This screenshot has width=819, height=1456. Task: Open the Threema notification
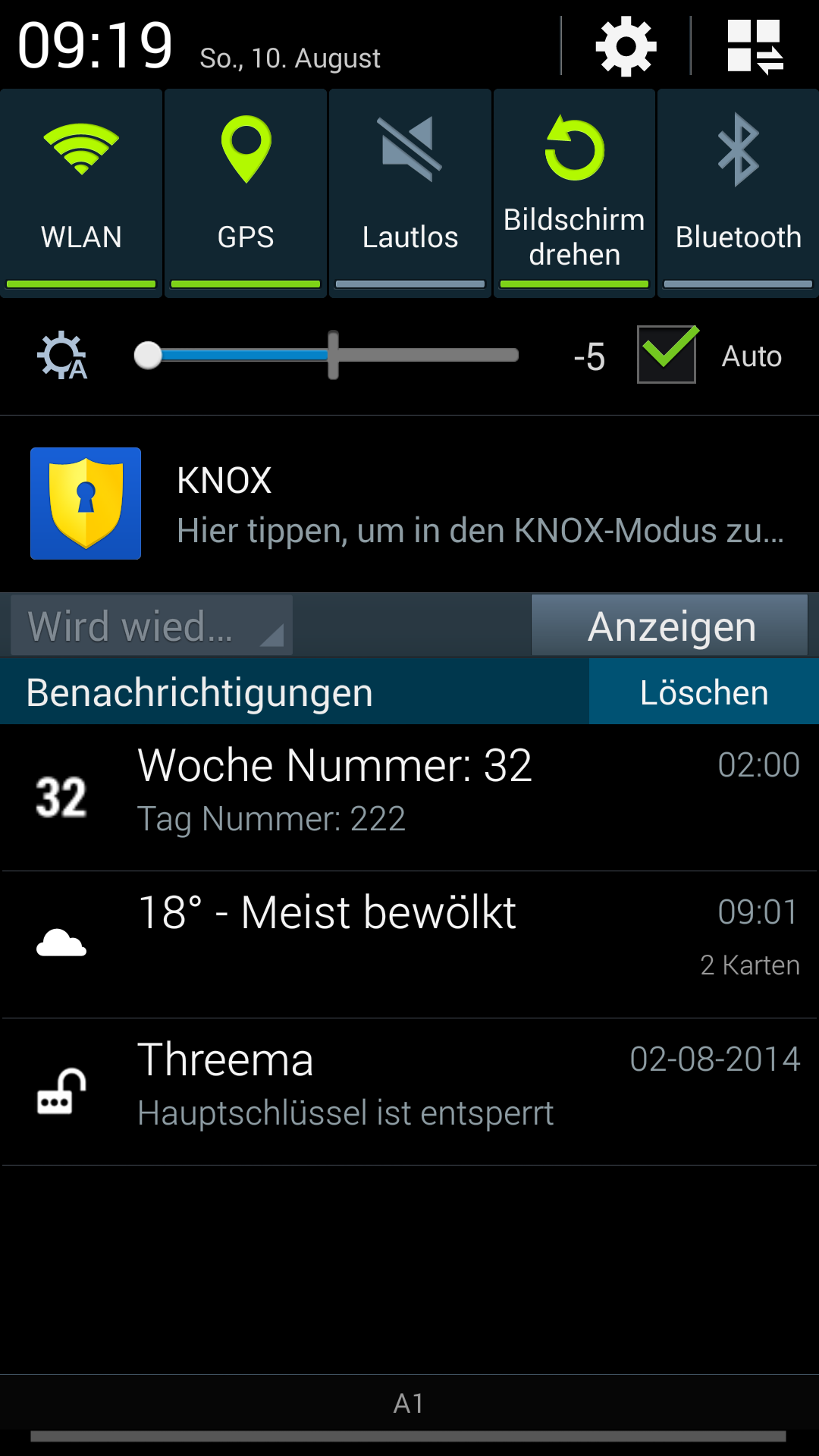click(x=409, y=1090)
